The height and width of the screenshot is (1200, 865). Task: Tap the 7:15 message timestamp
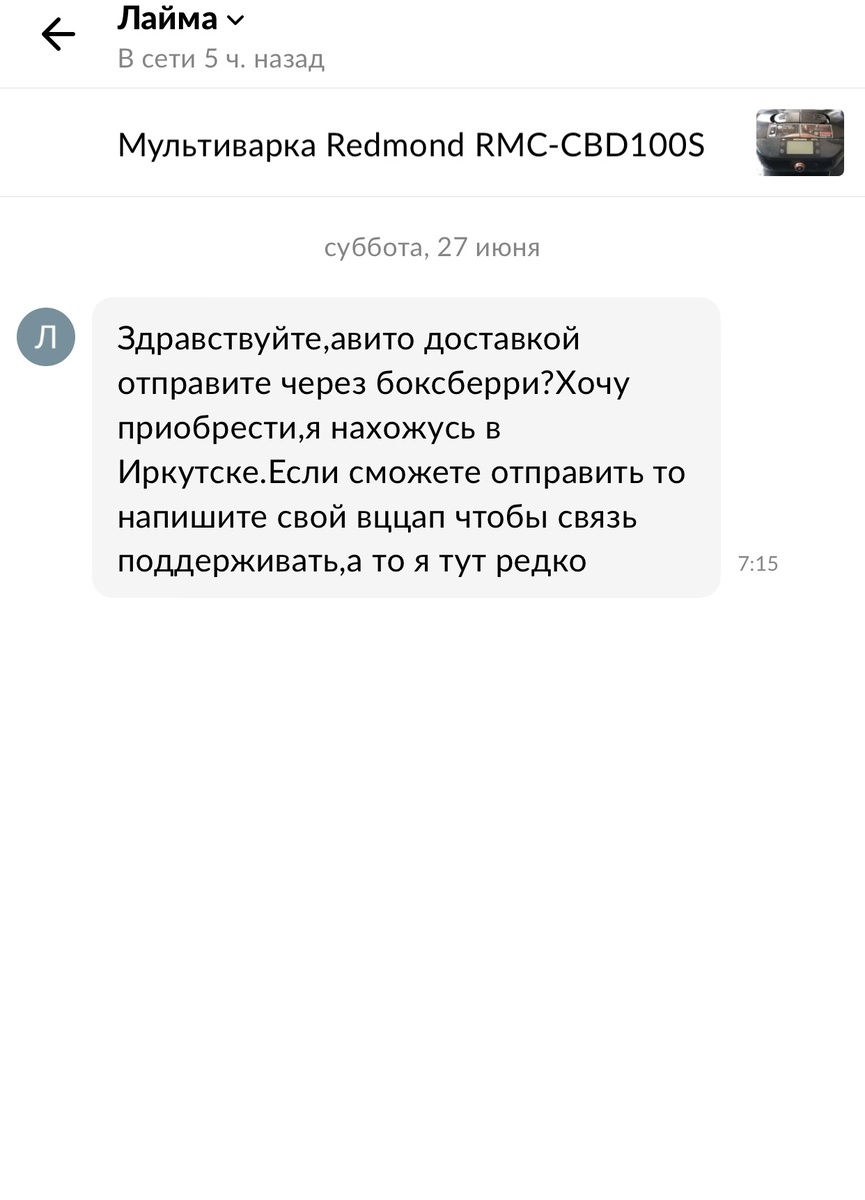(x=756, y=563)
